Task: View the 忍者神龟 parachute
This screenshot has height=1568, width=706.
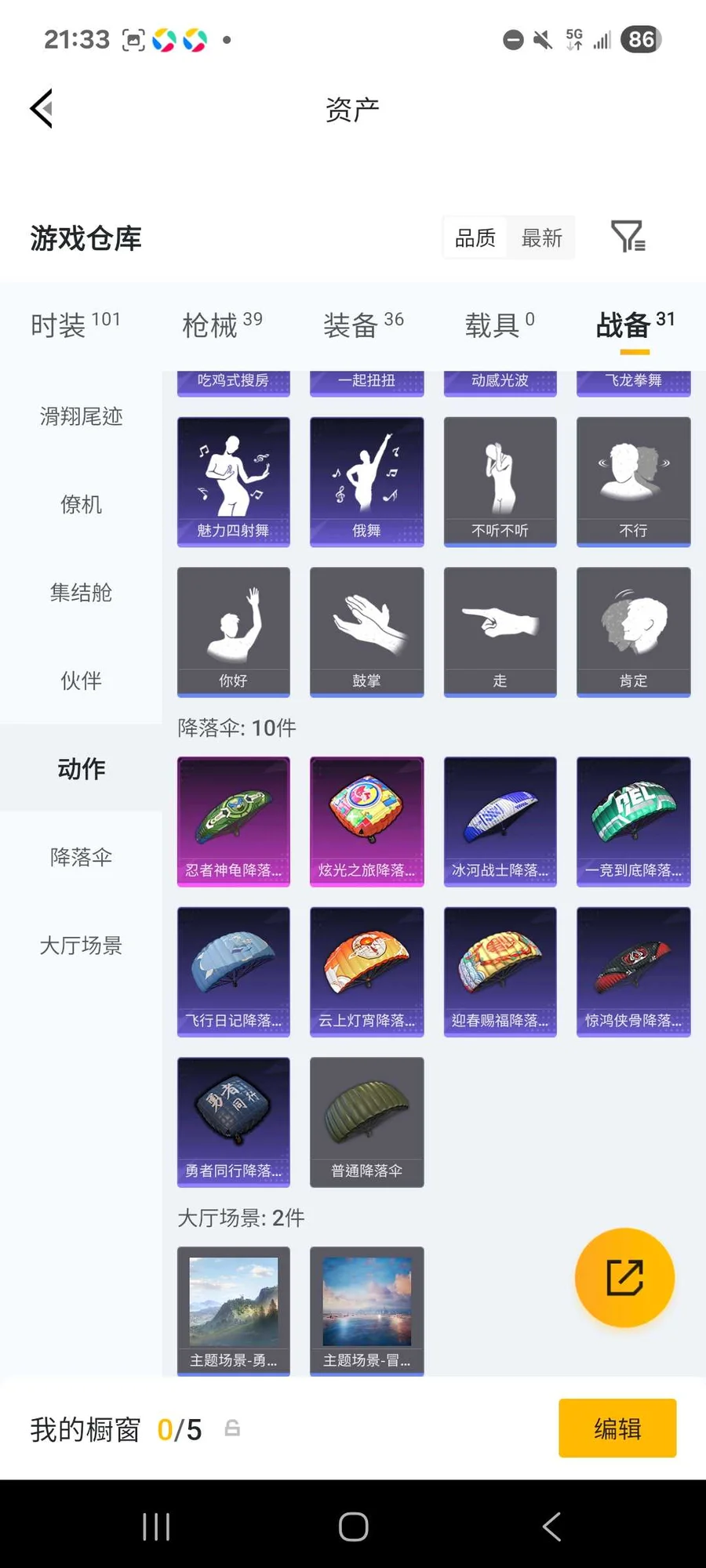Action: pos(234,822)
